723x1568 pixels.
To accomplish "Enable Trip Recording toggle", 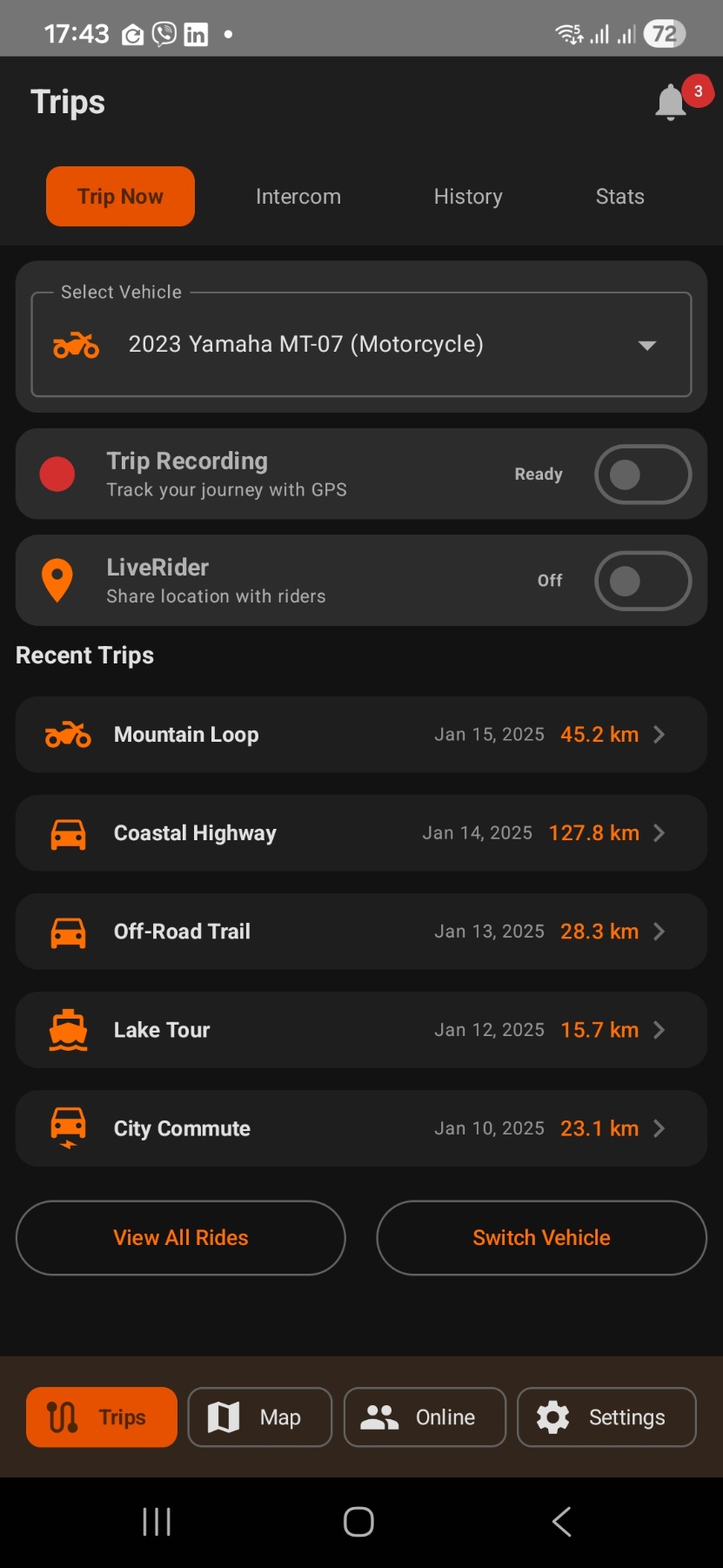I will (643, 474).
